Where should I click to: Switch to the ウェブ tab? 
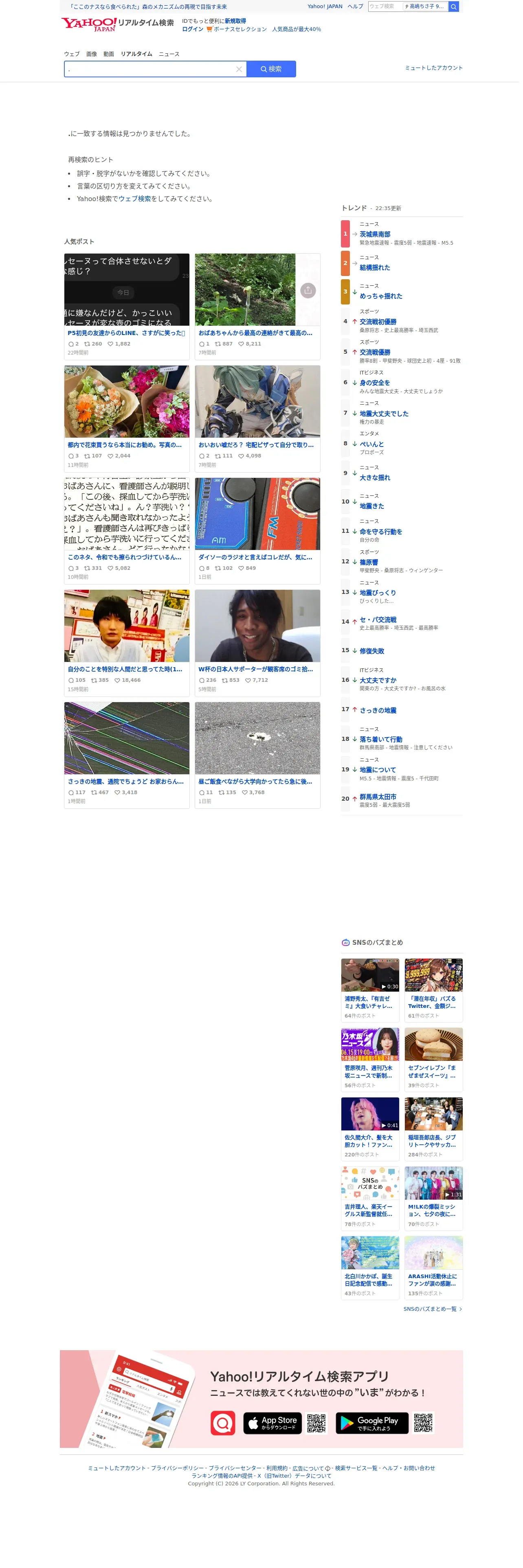coord(73,54)
